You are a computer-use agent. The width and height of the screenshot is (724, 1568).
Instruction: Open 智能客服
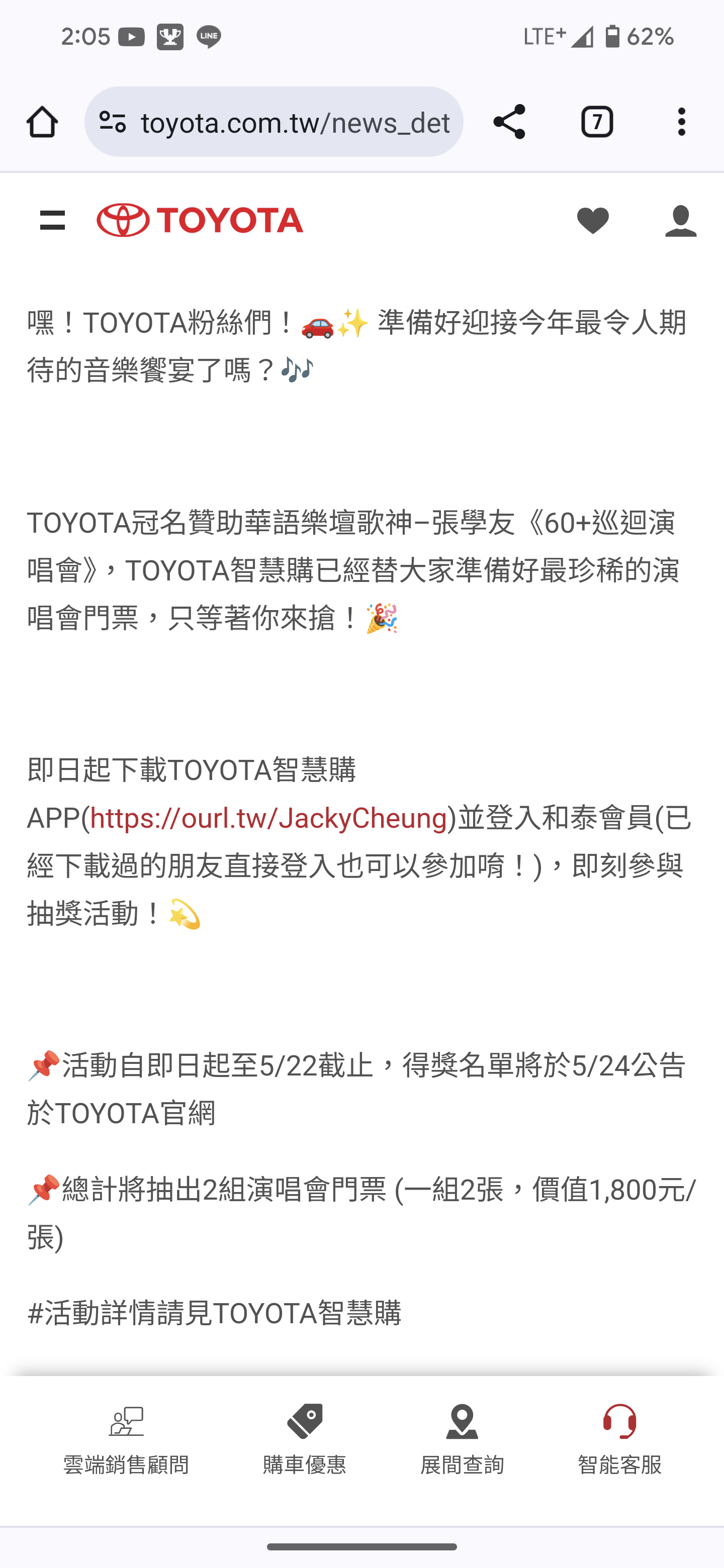click(x=619, y=1439)
